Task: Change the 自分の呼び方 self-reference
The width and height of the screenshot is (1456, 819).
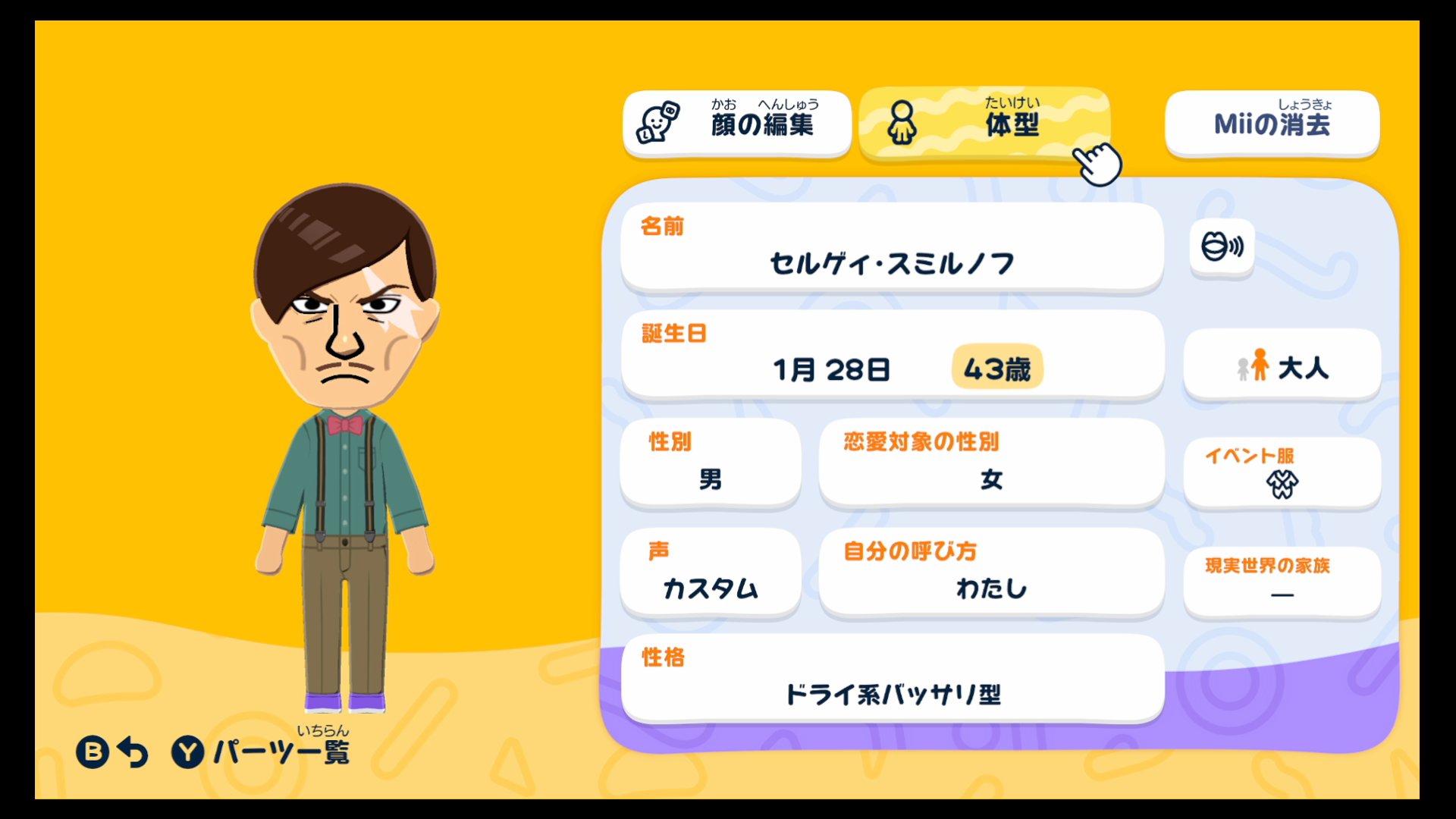Action: tap(990, 572)
